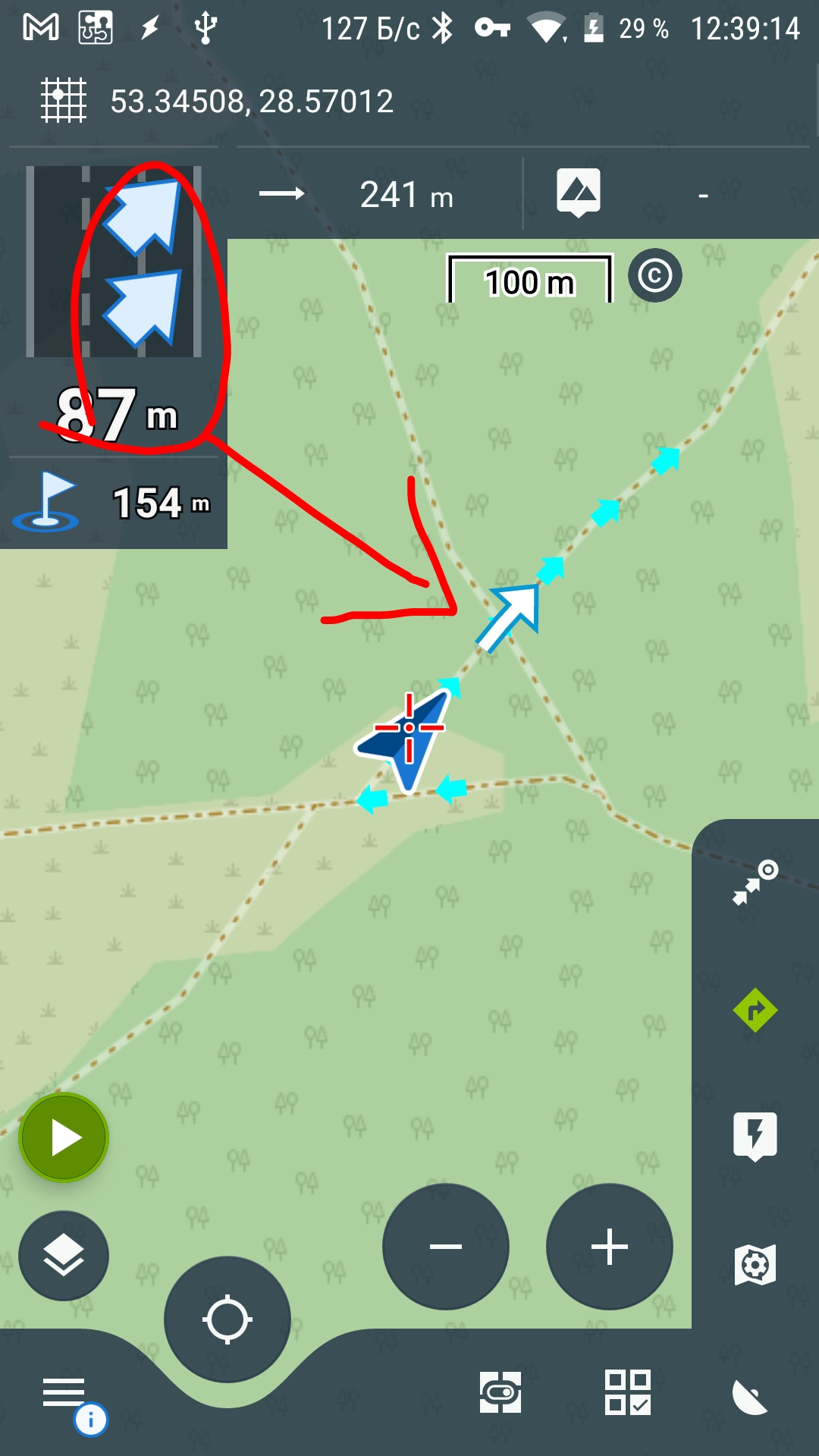Tap the screen lock toggle icon
Viewport: 819px width, 1456px height.
pyautogui.click(x=500, y=1392)
